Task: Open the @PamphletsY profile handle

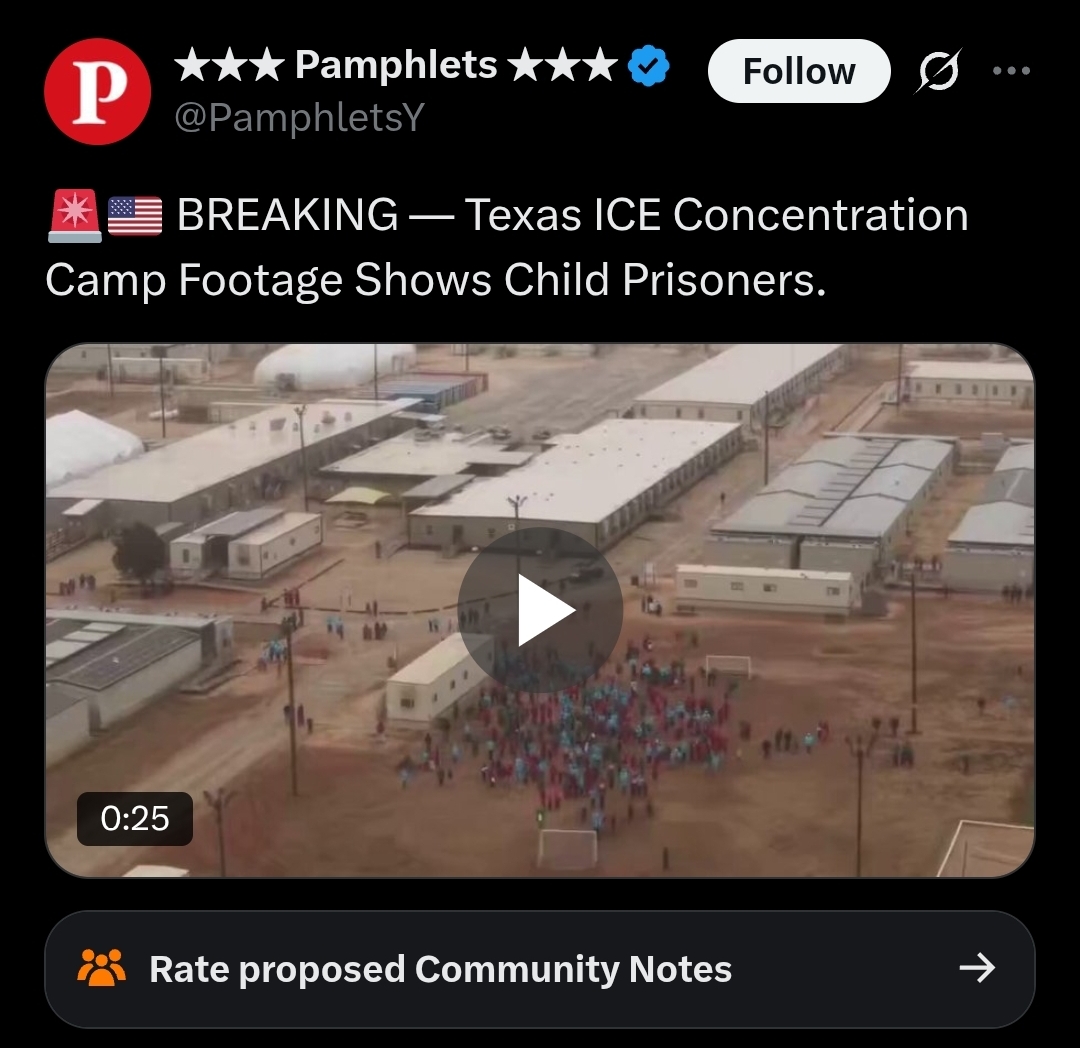Action: tap(299, 118)
